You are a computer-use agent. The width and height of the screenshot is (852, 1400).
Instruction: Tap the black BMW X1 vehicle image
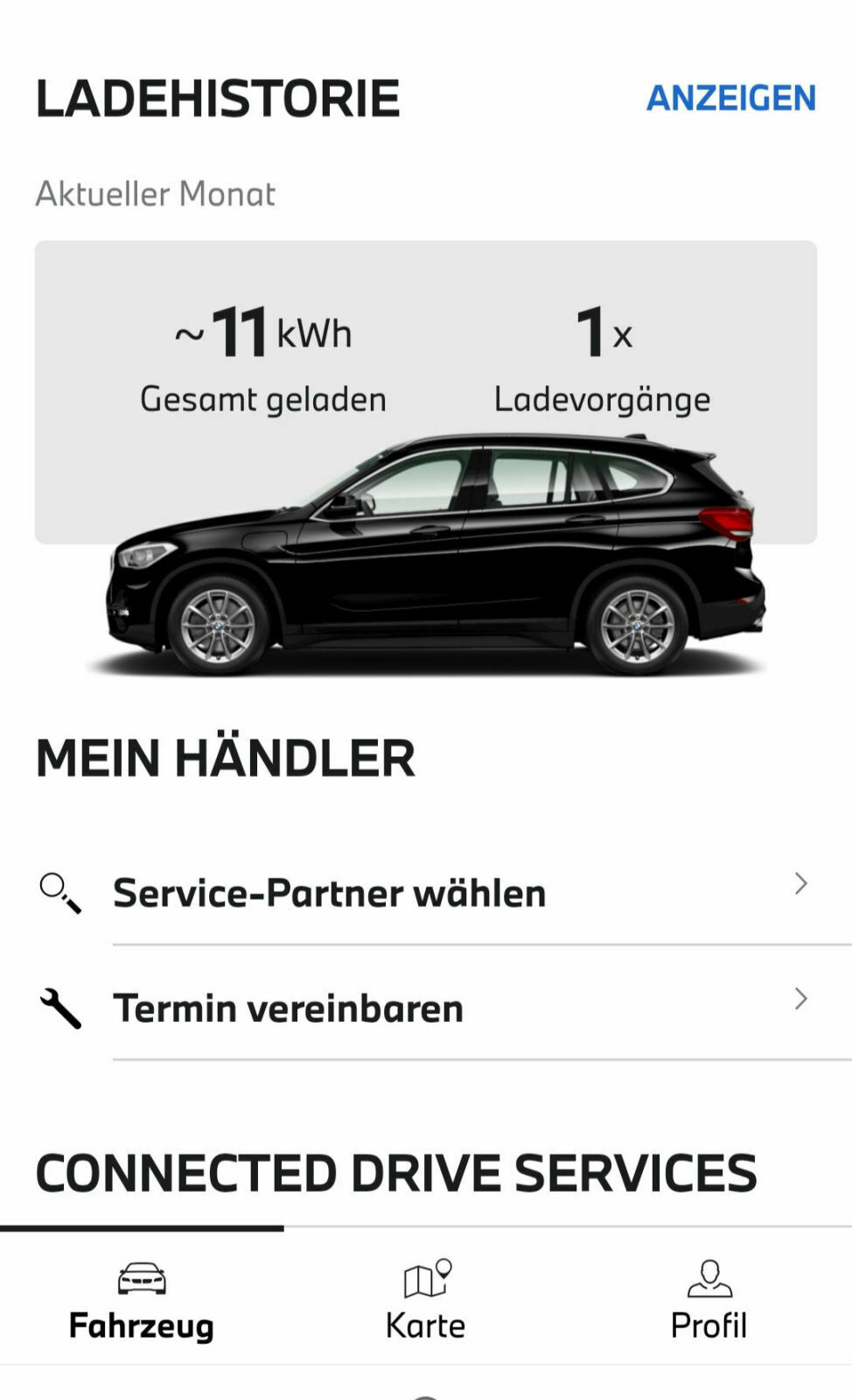[x=437, y=560]
